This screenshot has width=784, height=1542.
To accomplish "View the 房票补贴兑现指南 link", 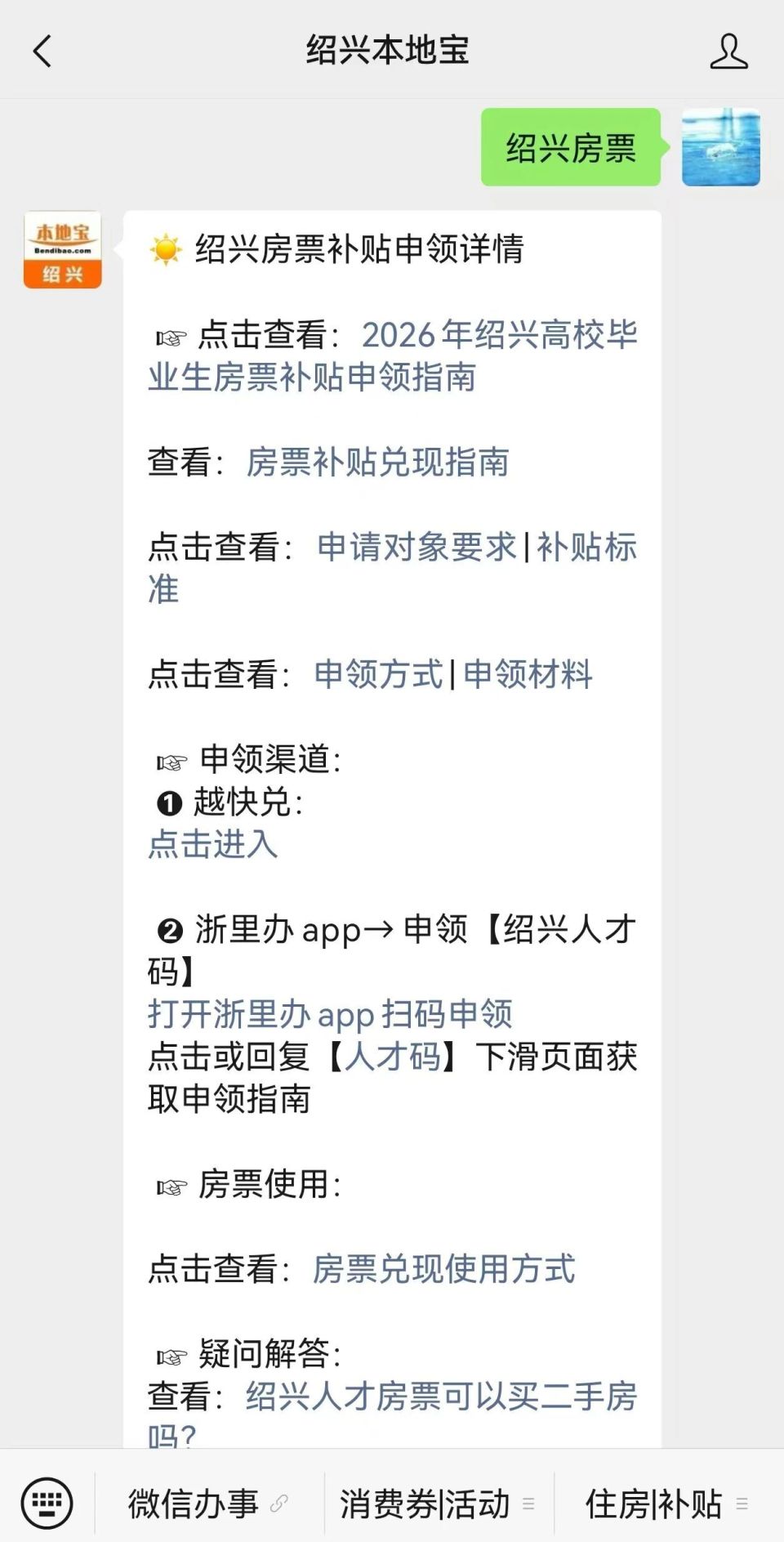I will coord(376,463).
